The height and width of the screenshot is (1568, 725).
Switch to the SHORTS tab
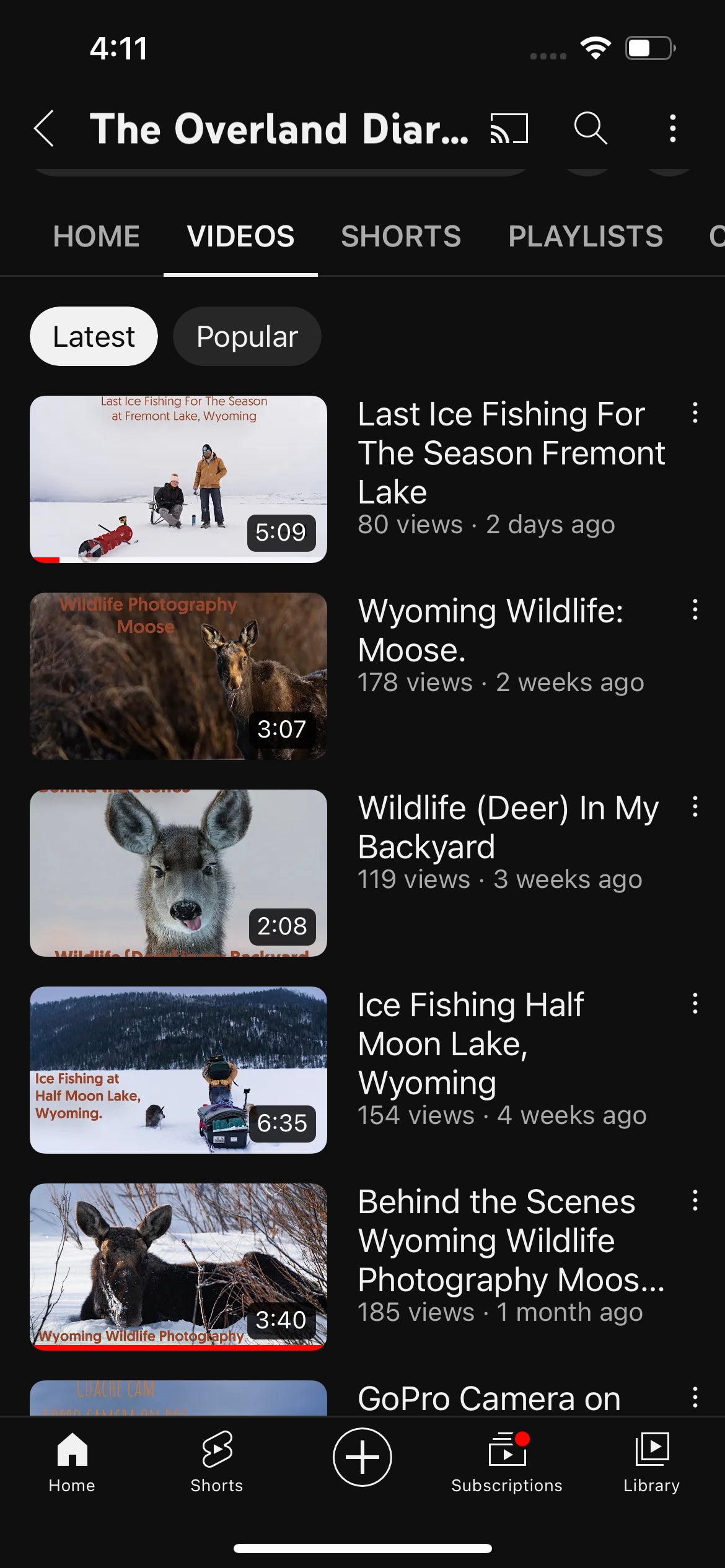point(400,236)
